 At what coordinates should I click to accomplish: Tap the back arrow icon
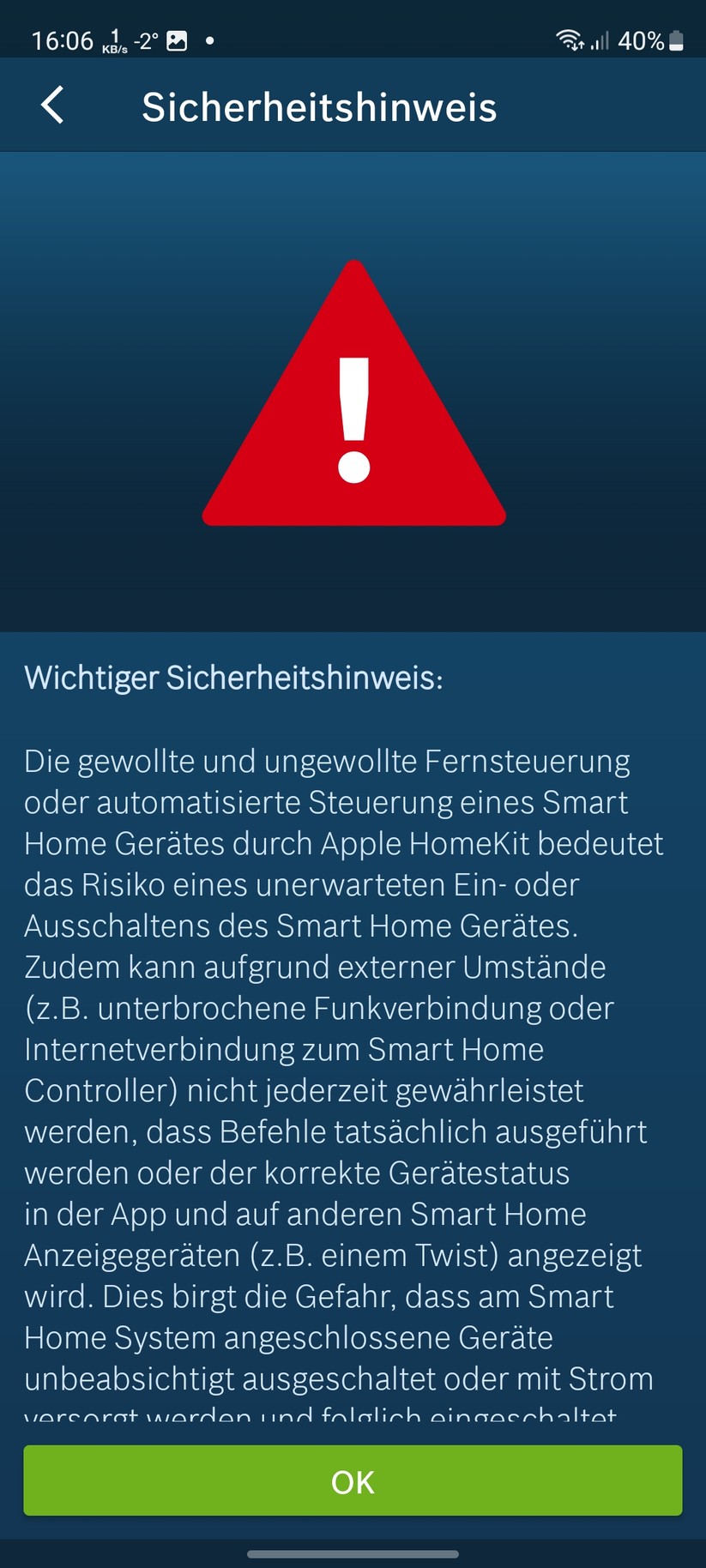pyautogui.click(x=51, y=105)
